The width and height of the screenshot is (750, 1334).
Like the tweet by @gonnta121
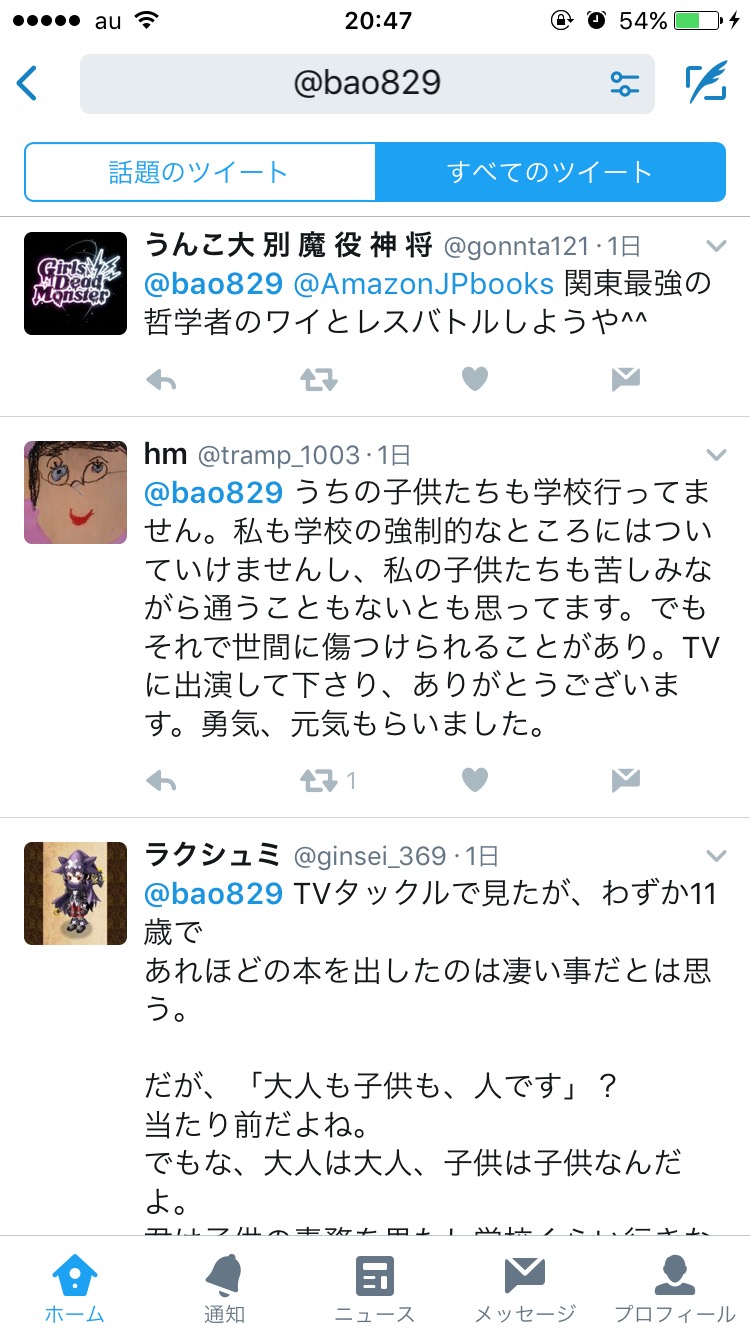tap(474, 379)
